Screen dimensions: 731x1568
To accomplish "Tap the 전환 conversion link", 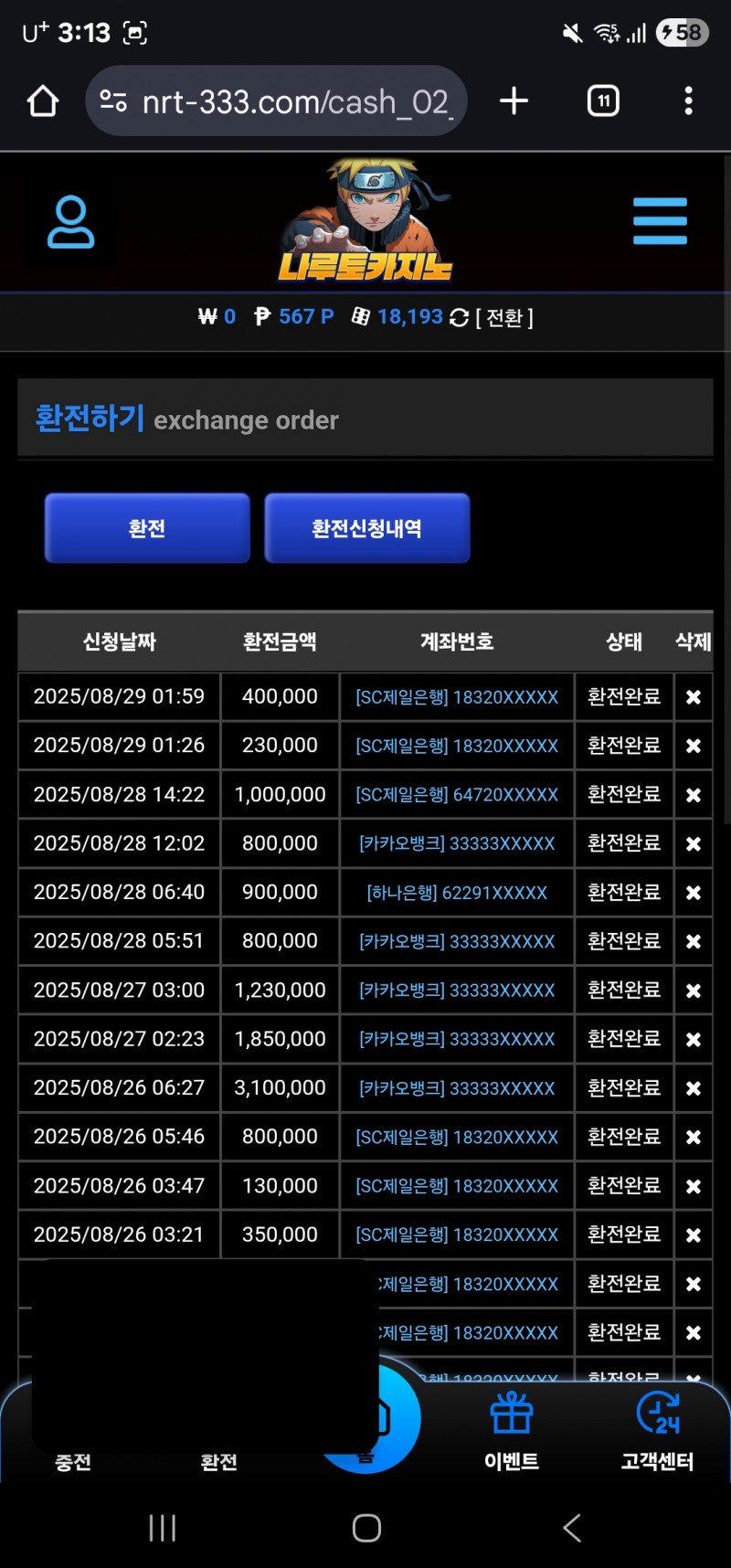I will 504,318.
